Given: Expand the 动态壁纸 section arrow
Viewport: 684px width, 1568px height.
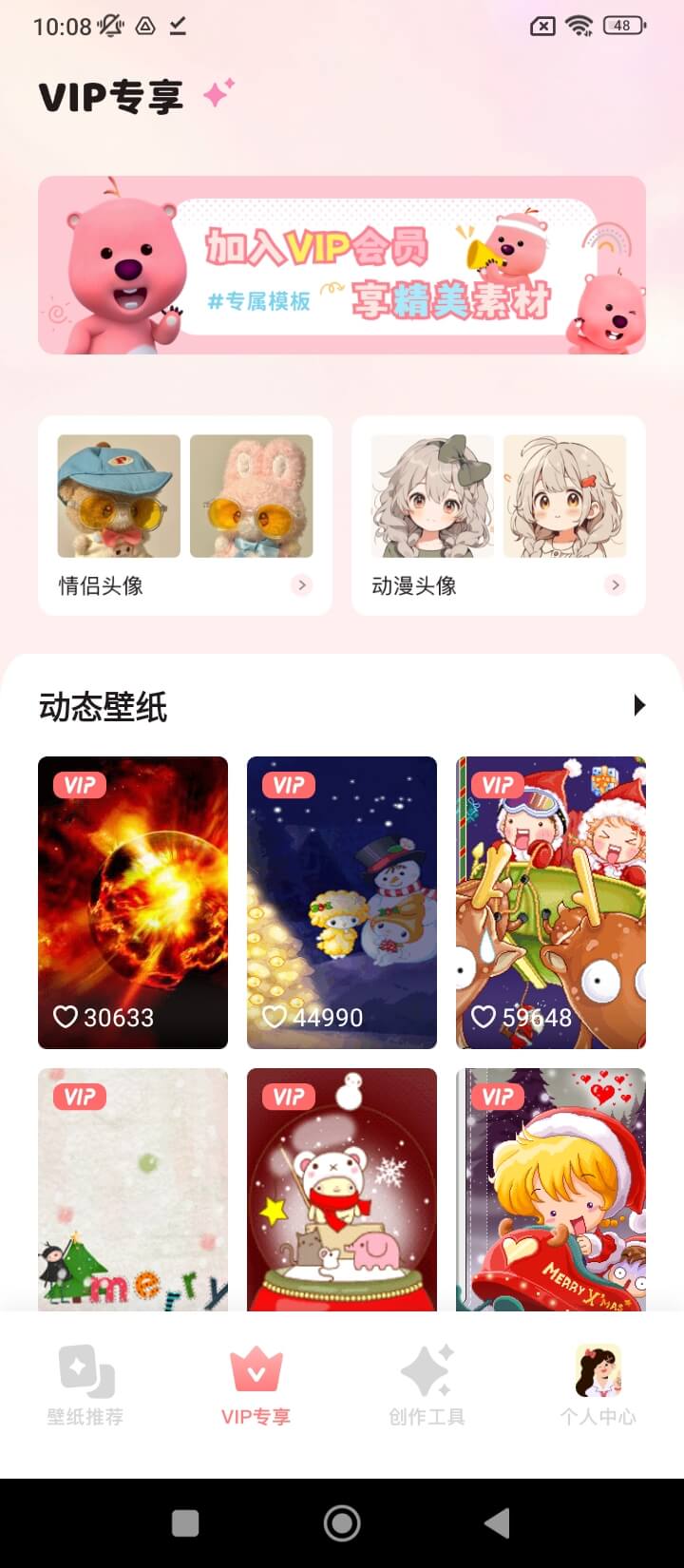Looking at the screenshot, I should click(x=639, y=705).
